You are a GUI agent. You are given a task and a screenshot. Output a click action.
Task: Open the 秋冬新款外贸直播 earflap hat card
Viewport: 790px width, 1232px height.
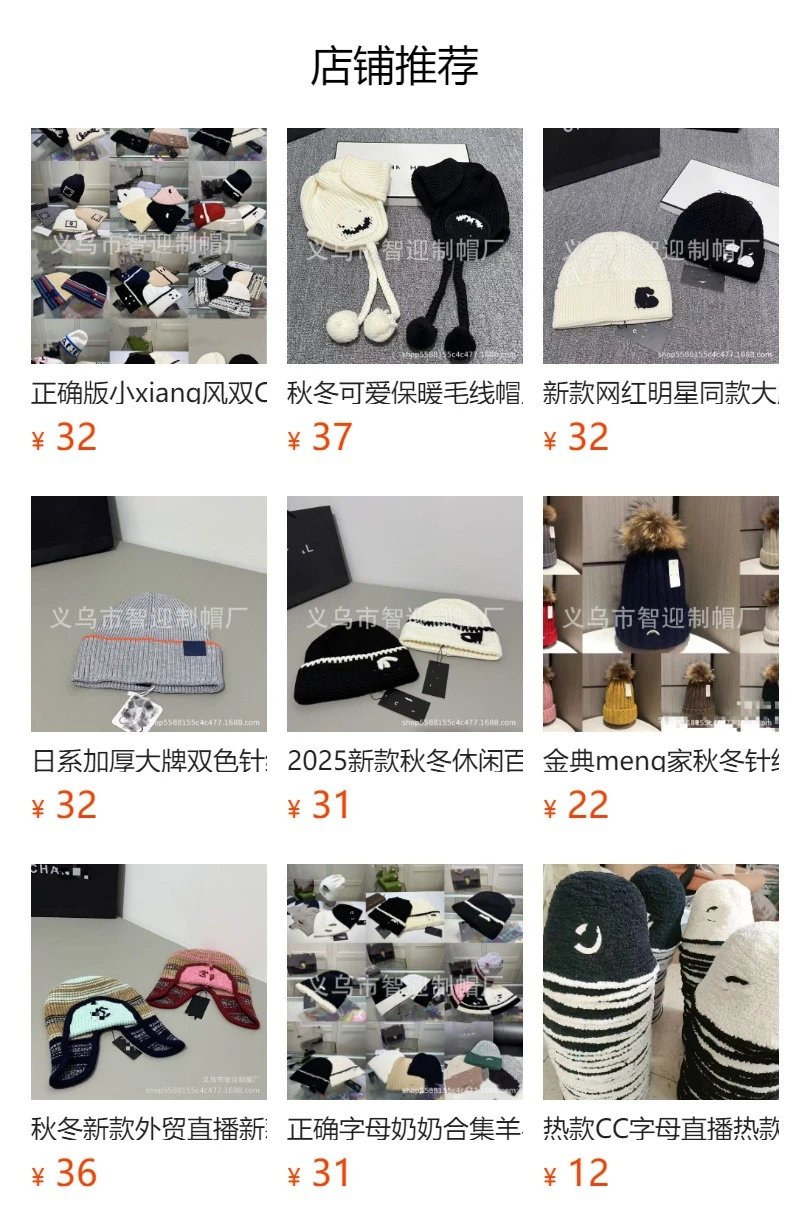coord(148,982)
